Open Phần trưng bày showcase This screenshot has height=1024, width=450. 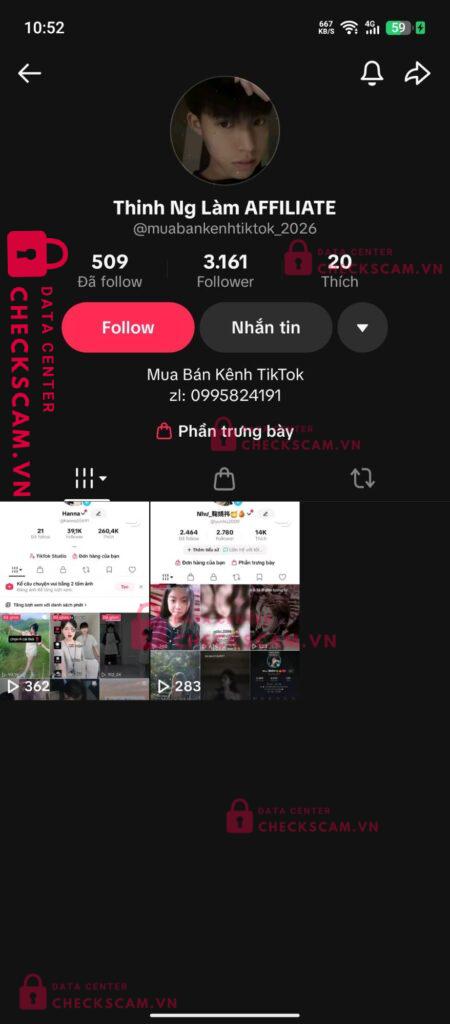(x=225, y=431)
